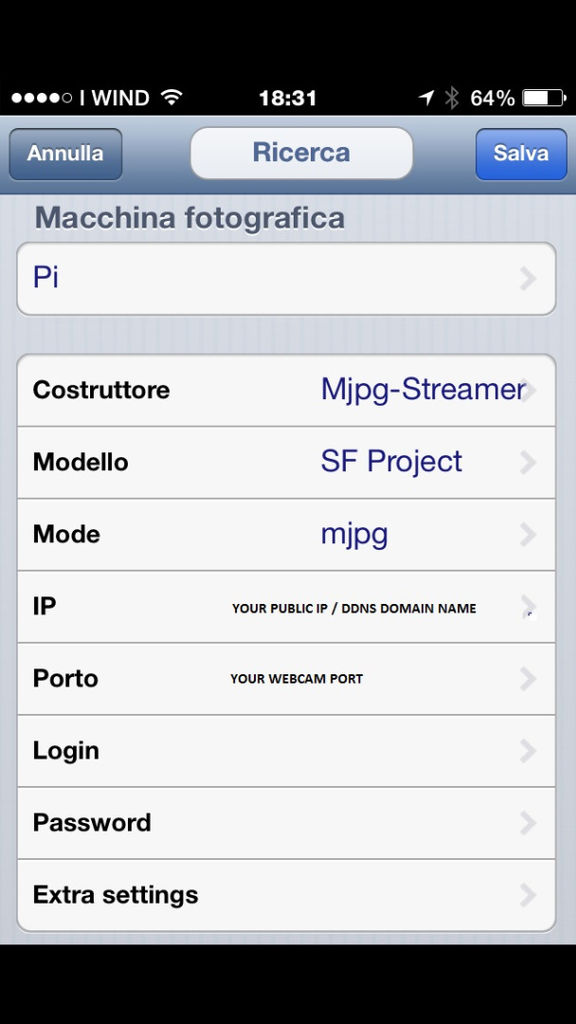Open the Mode mjpg setting

tap(286, 534)
